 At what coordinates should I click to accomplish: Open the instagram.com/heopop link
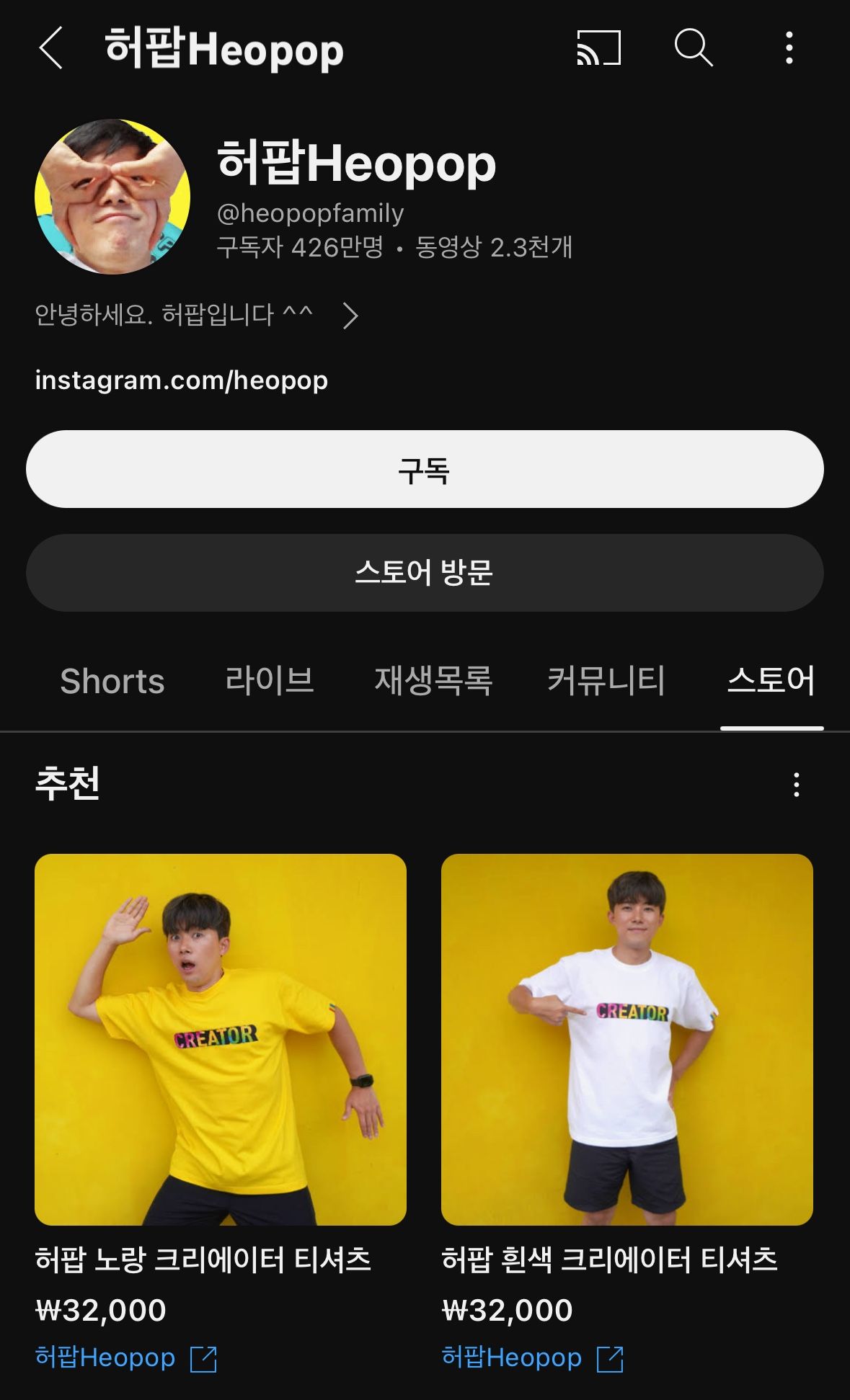182,380
